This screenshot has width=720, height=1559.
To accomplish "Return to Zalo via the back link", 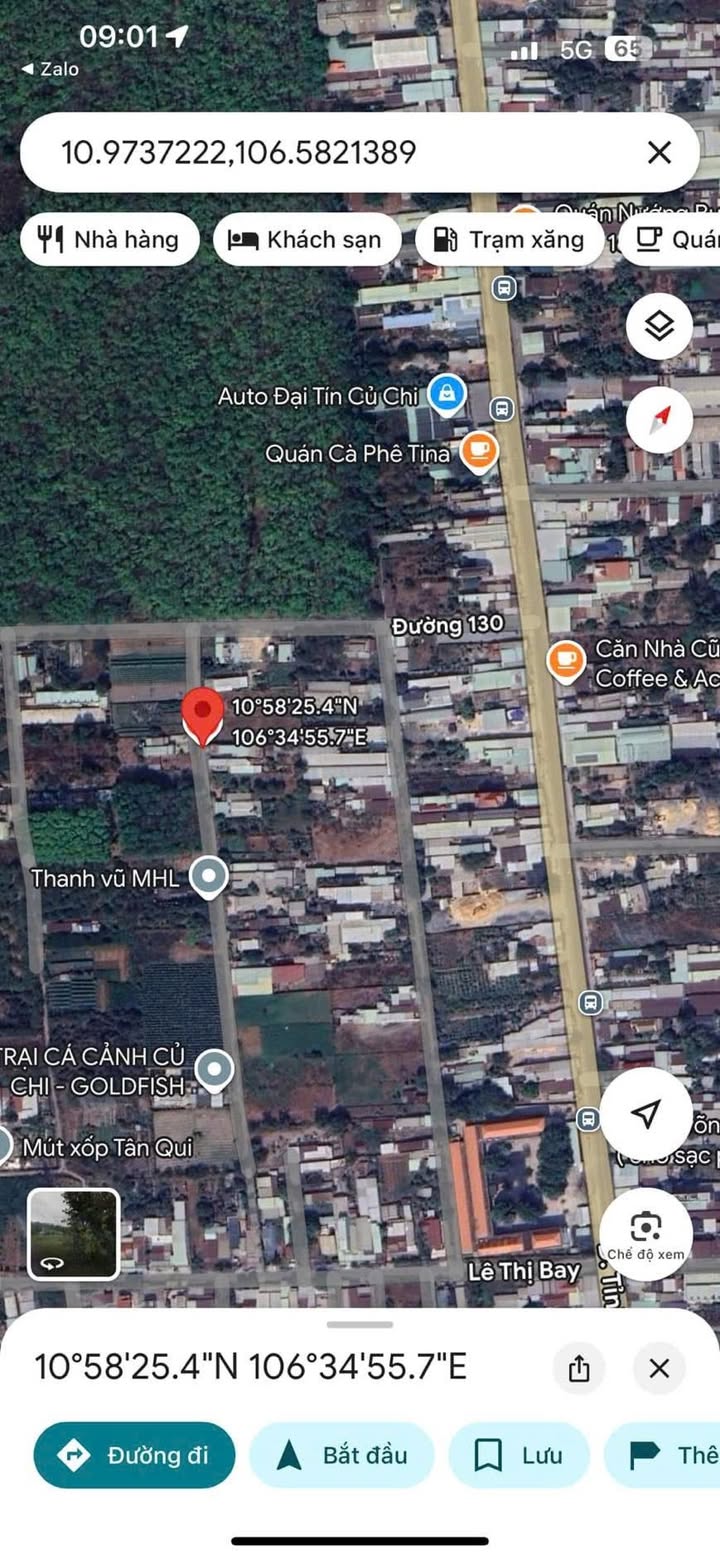I will point(50,69).
